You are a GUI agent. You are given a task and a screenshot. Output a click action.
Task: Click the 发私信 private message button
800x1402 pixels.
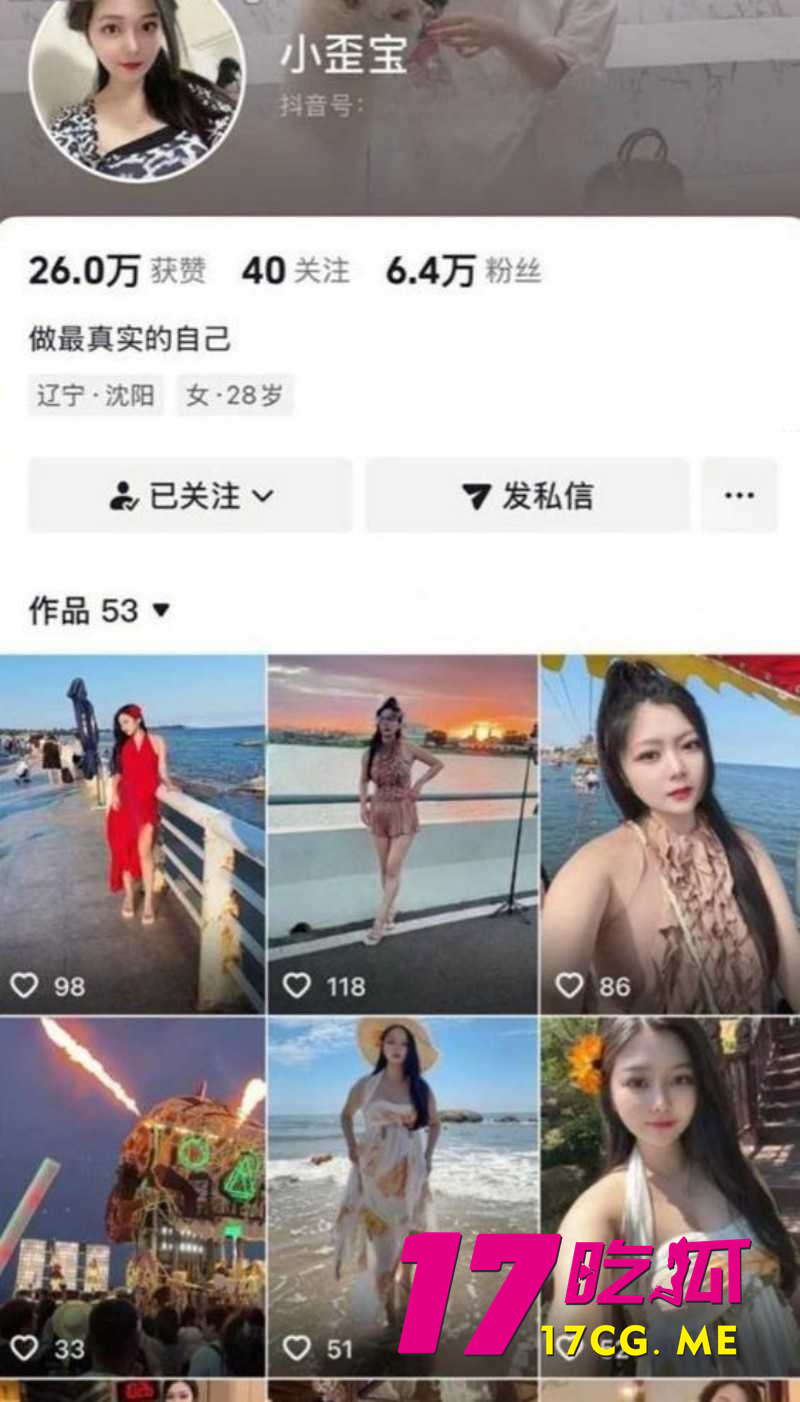(x=527, y=495)
